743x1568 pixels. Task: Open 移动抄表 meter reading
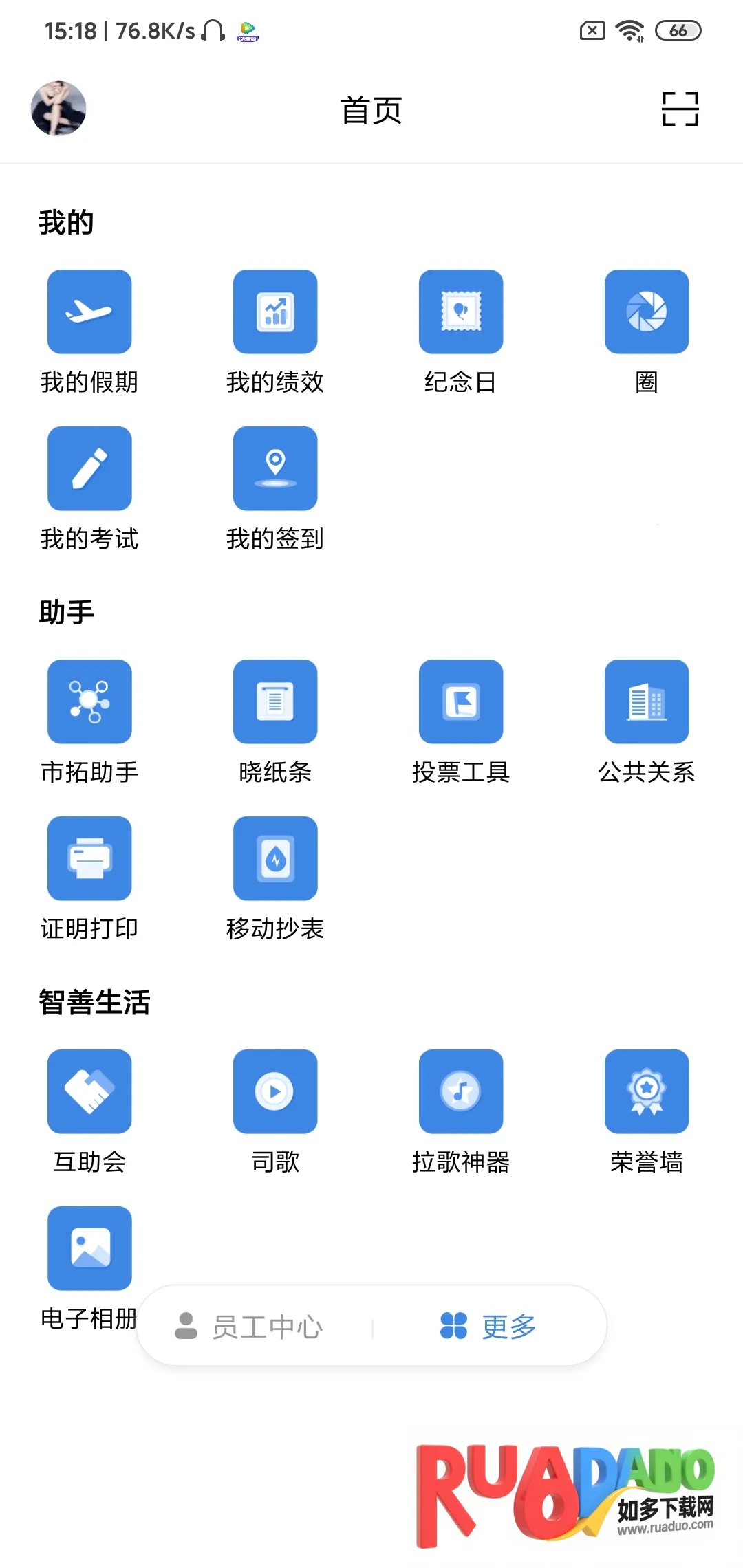(x=275, y=859)
